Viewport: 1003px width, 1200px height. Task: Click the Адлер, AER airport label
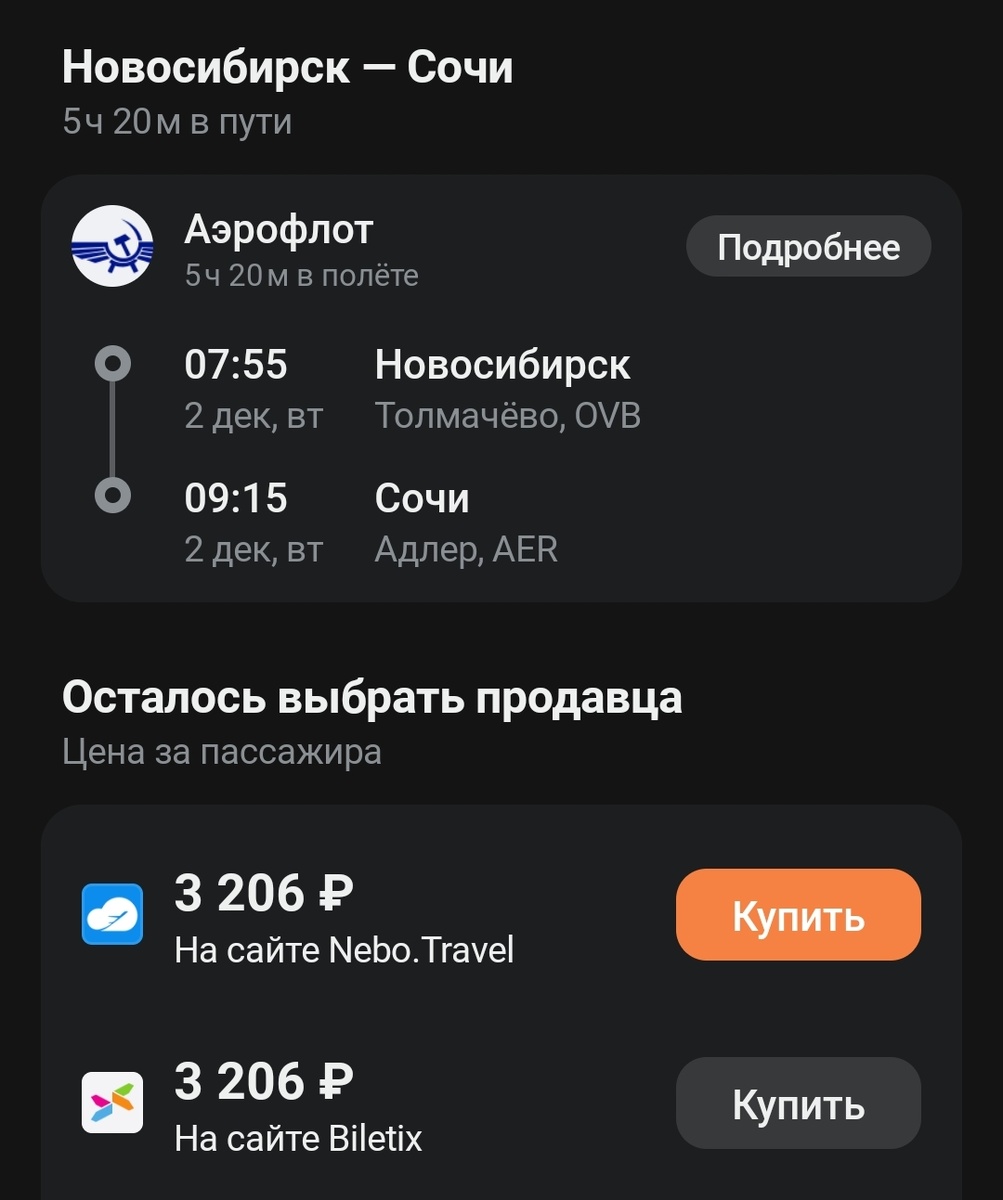[466, 549]
